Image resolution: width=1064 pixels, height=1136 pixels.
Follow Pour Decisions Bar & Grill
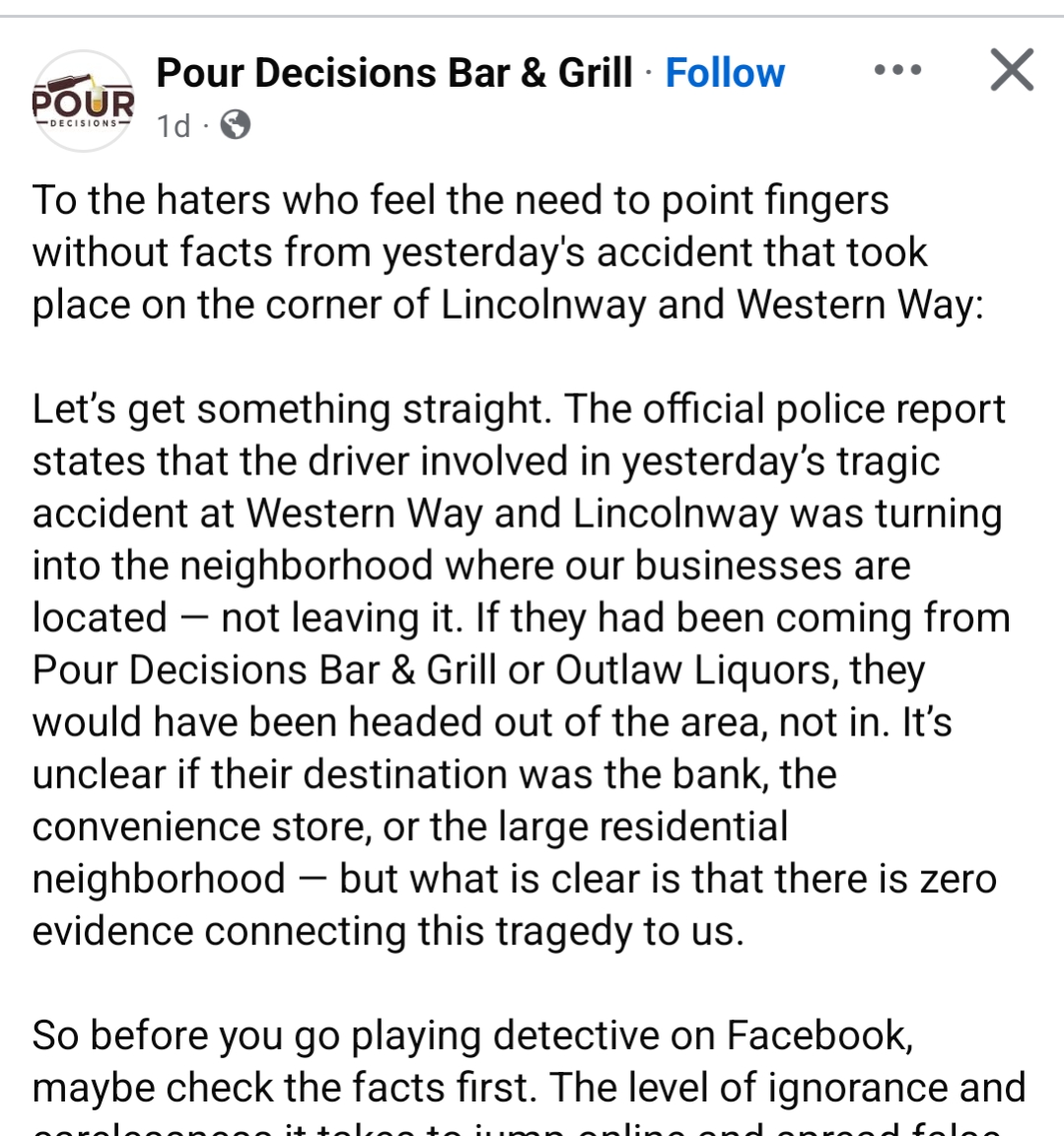(x=725, y=73)
